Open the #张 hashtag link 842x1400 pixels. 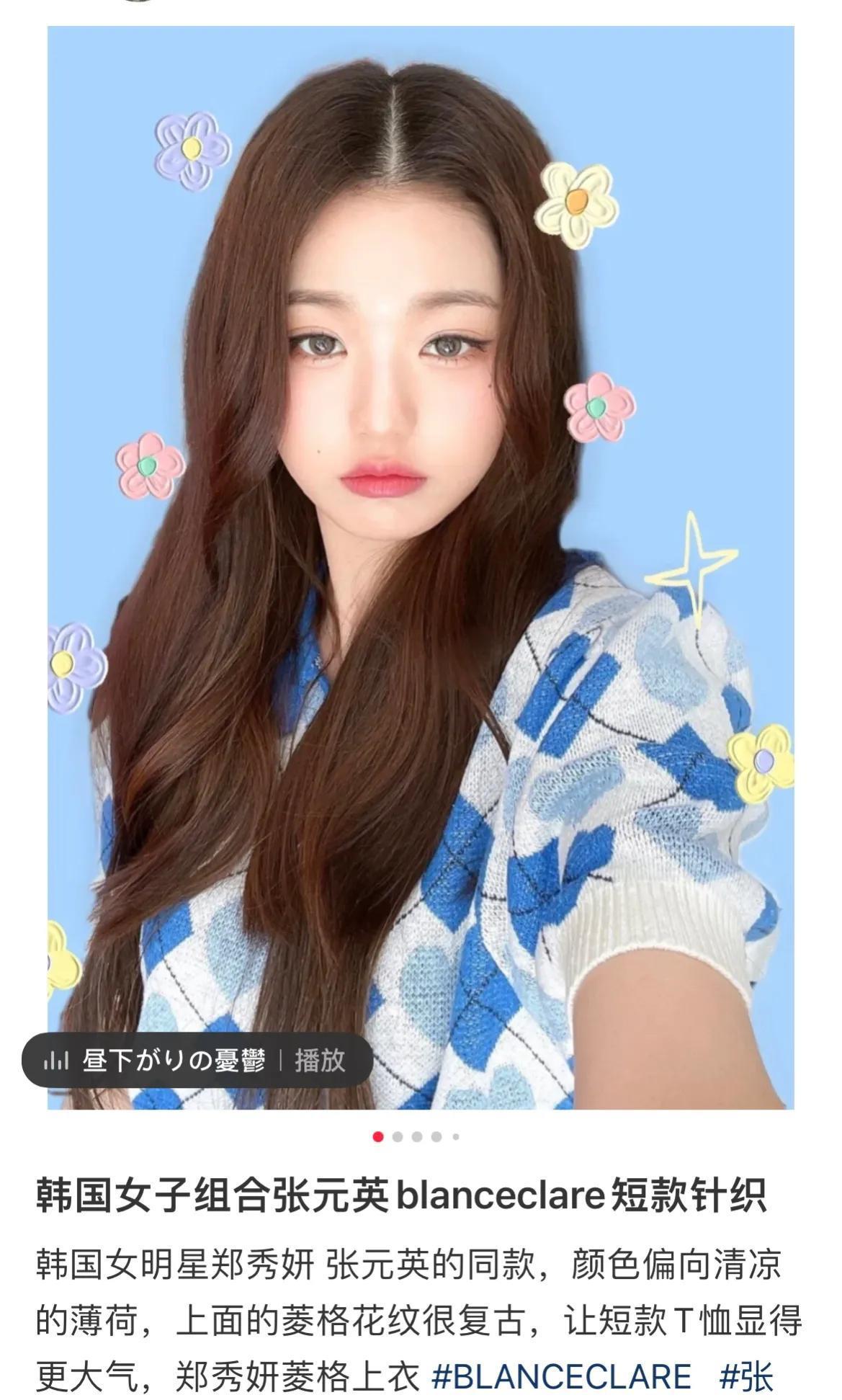point(747,1376)
